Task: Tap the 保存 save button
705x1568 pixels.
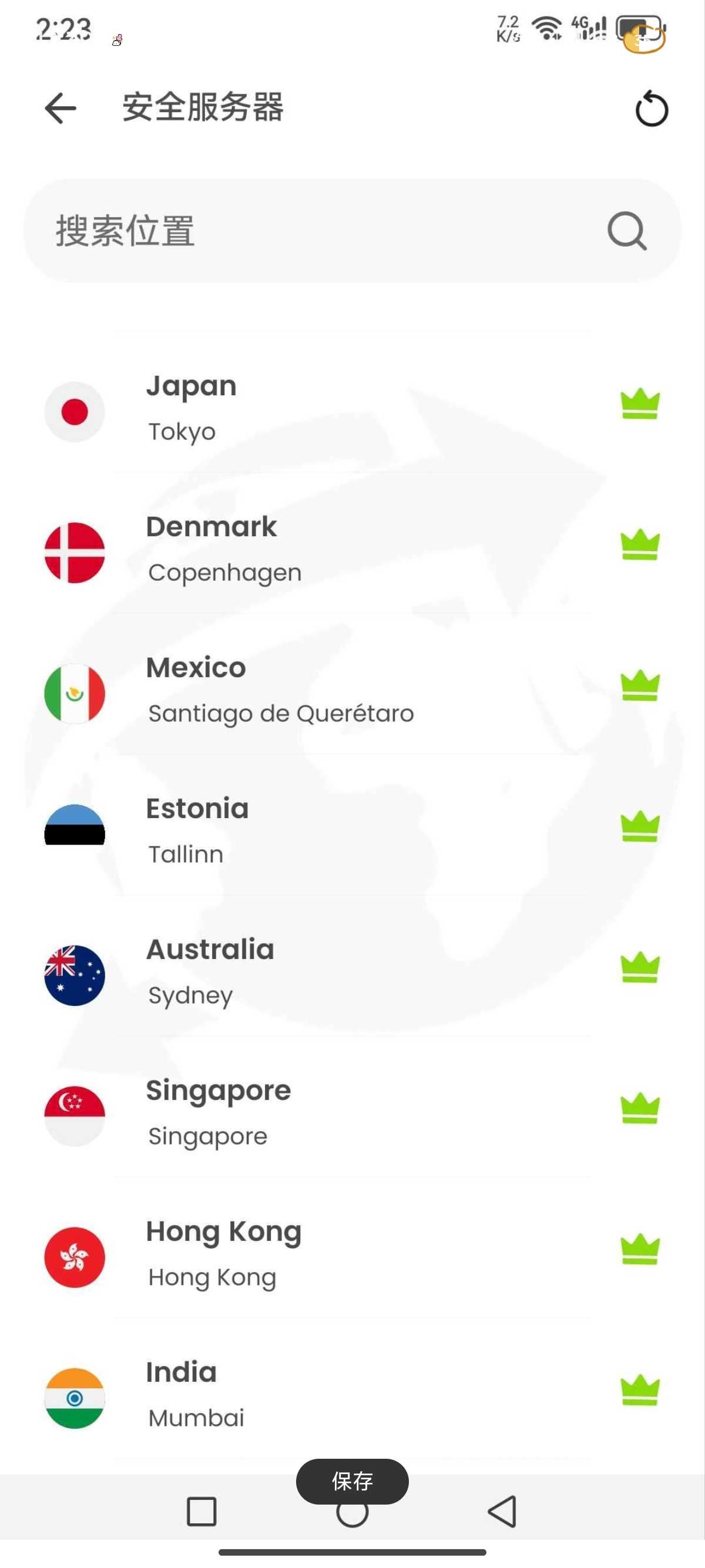Action: pyautogui.click(x=352, y=1480)
